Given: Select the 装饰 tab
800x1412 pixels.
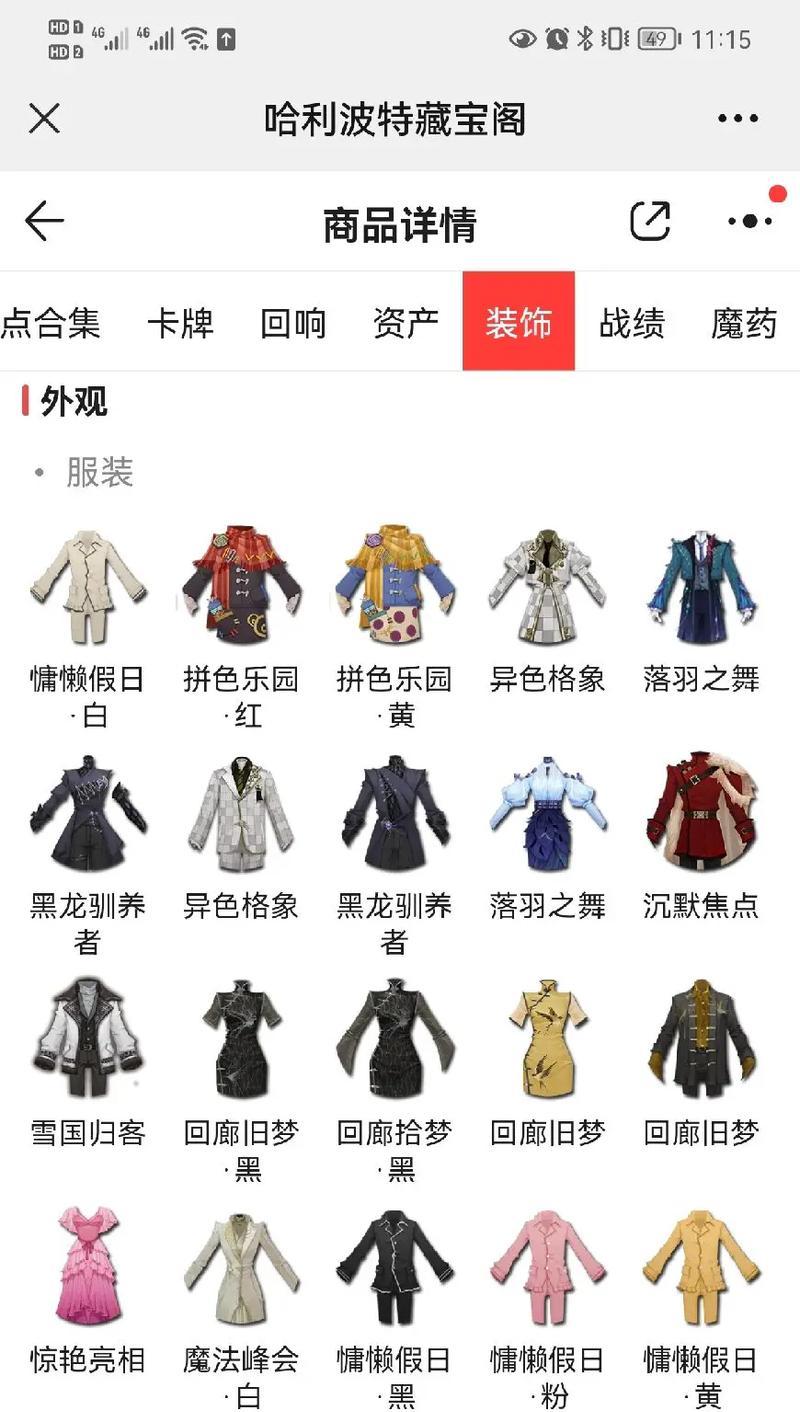Looking at the screenshot, I should 518,323.
